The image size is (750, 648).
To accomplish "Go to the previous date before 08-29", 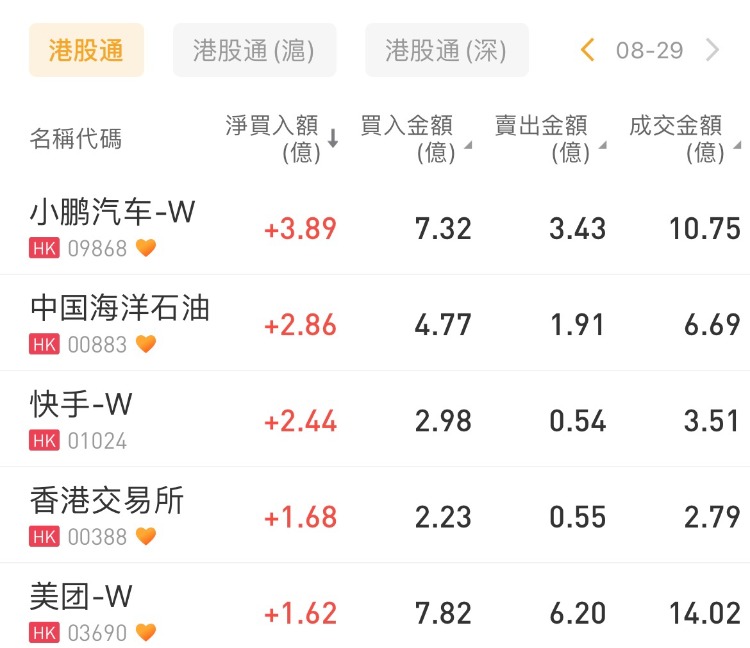I will tap(588, 50).
